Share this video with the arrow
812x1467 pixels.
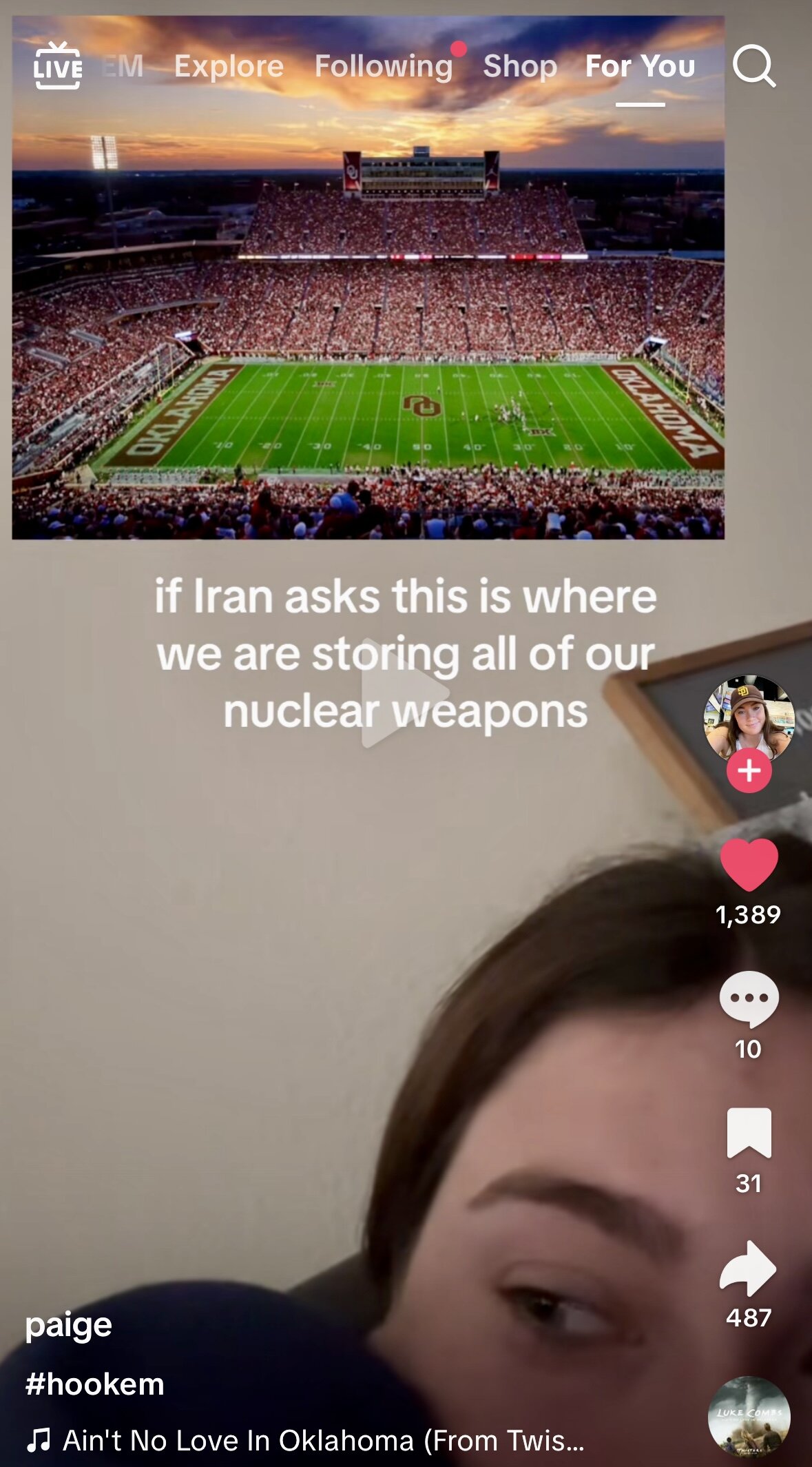[749, 1269]
